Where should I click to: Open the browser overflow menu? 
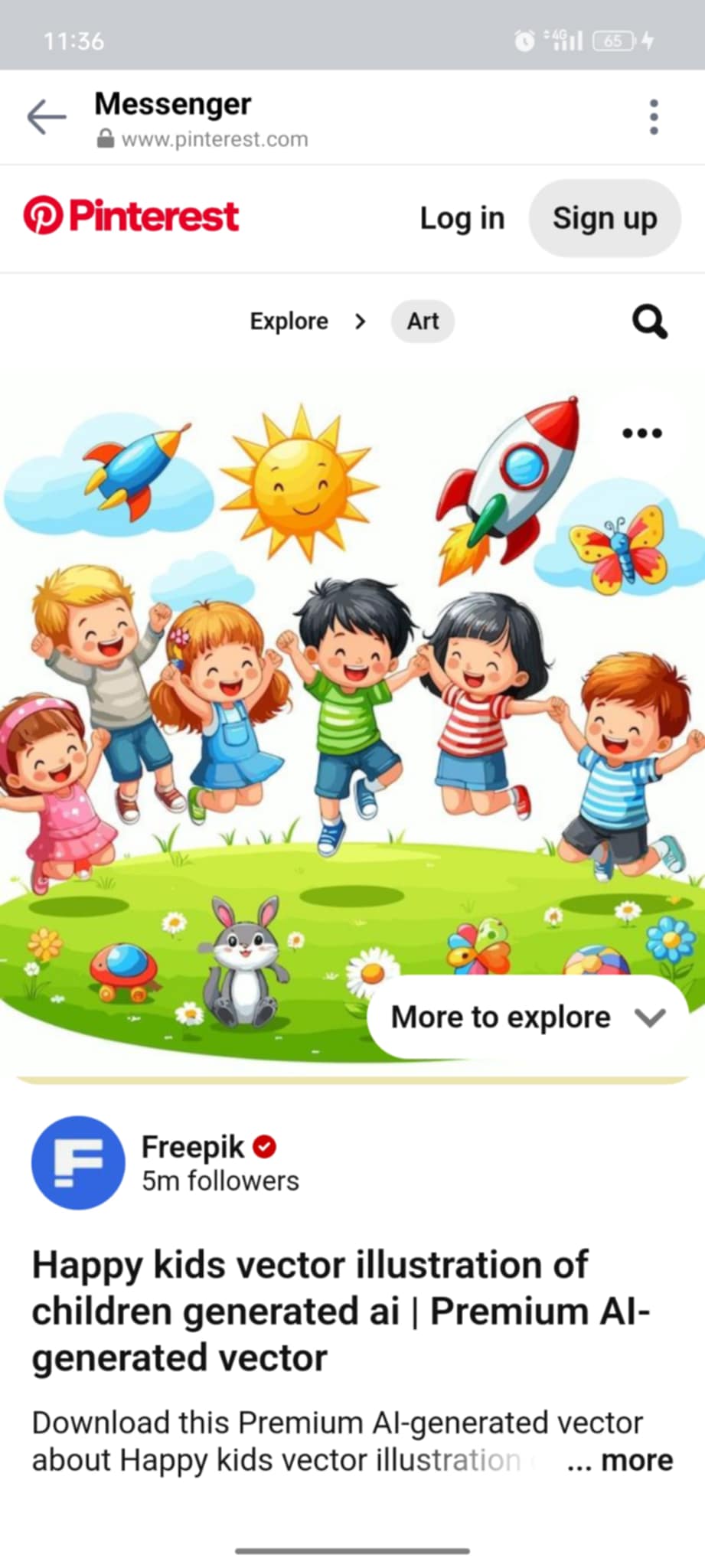(653, 117)
